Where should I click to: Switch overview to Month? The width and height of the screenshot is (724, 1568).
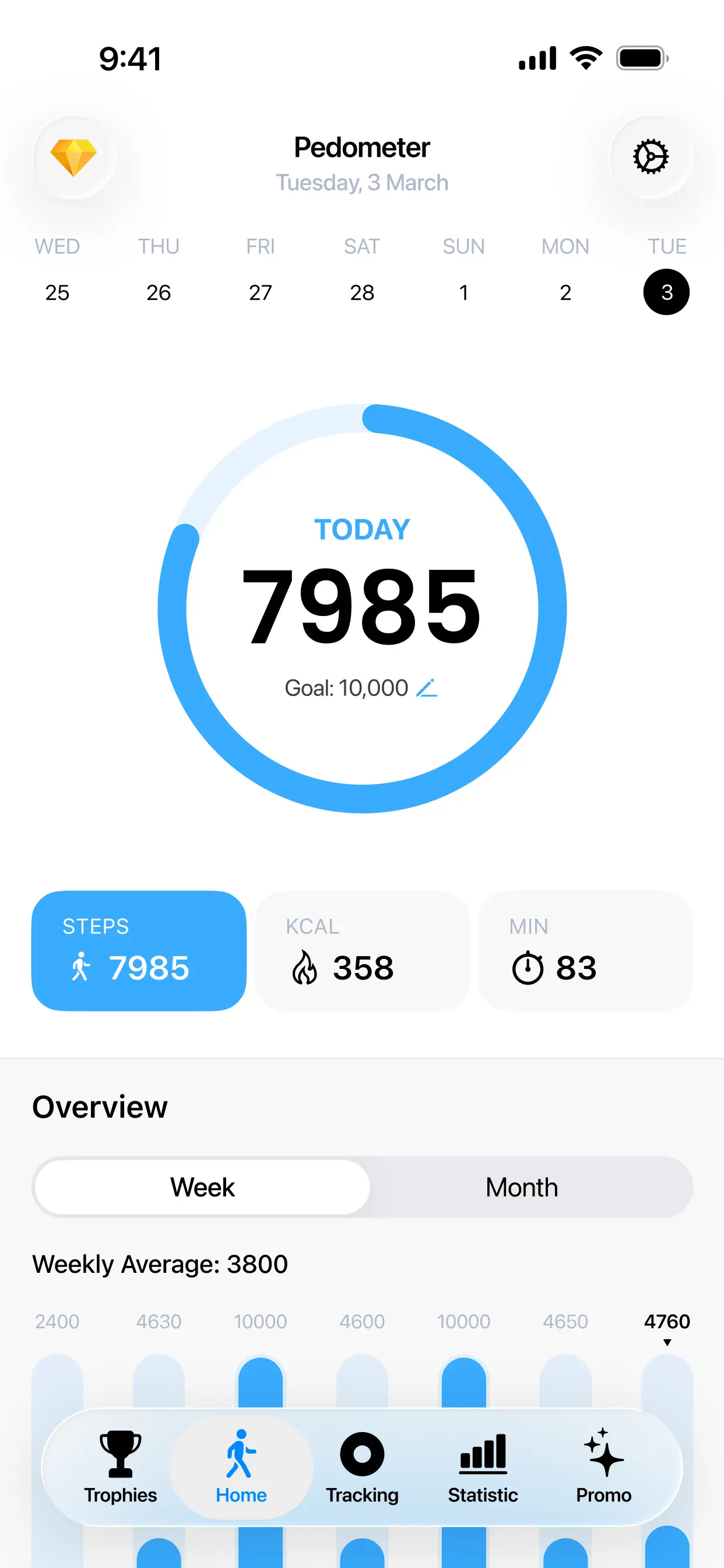click(x=521, y=1187)
